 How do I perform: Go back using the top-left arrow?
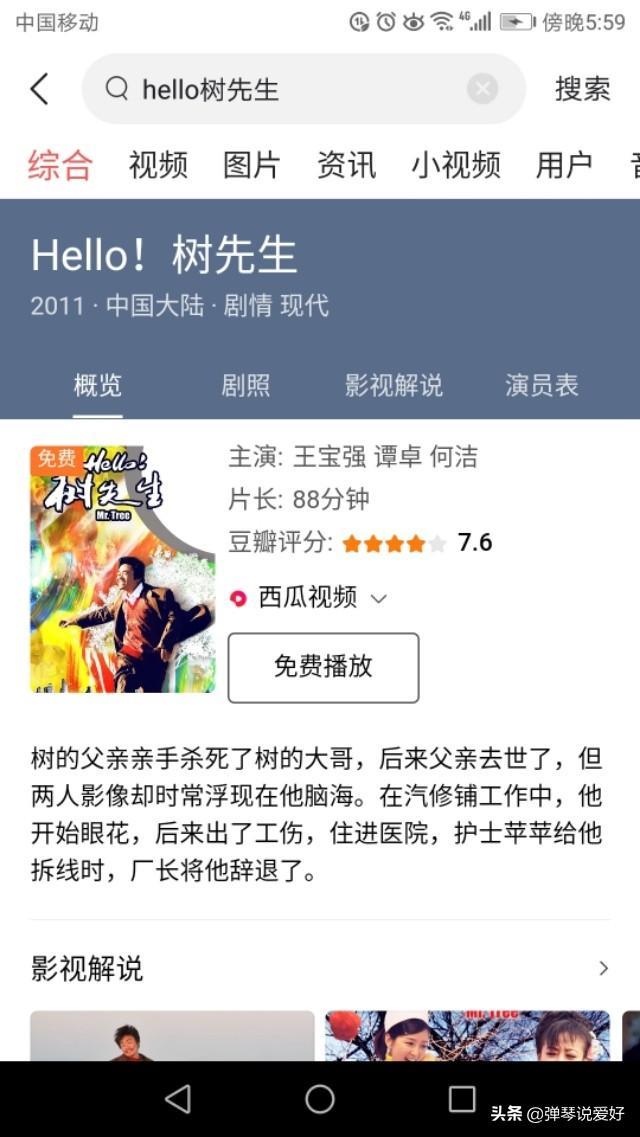point(40,89)
